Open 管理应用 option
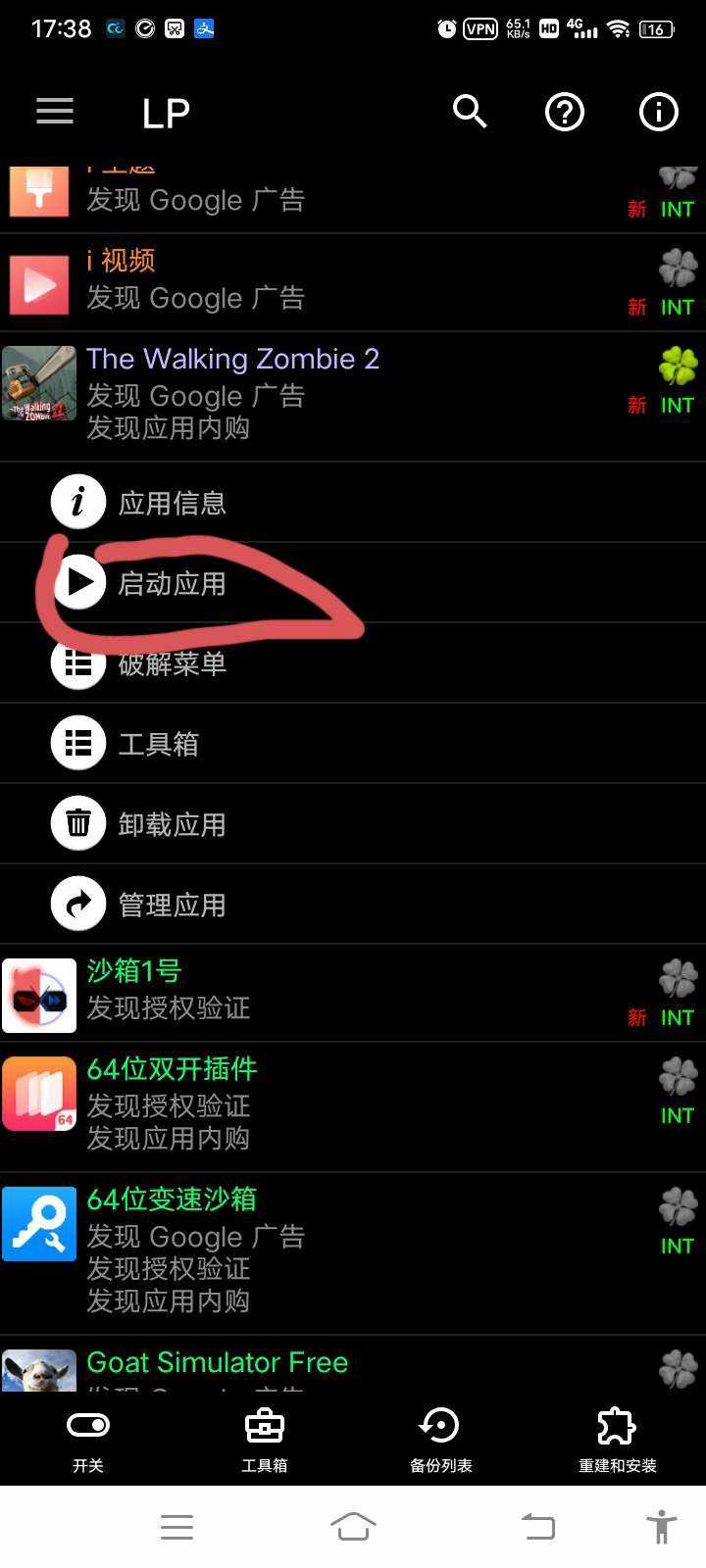This screenshot has height=1568, width=706. click(x=172, y=905)
